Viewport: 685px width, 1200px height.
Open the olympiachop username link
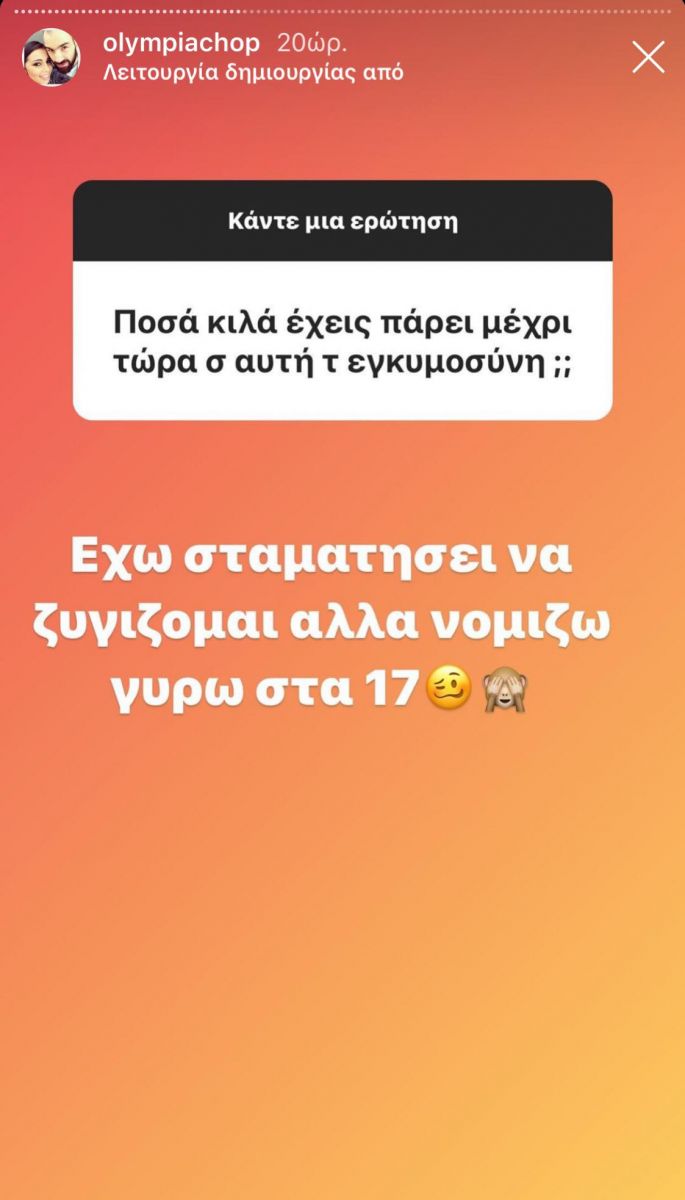click(x=181, y=43)
